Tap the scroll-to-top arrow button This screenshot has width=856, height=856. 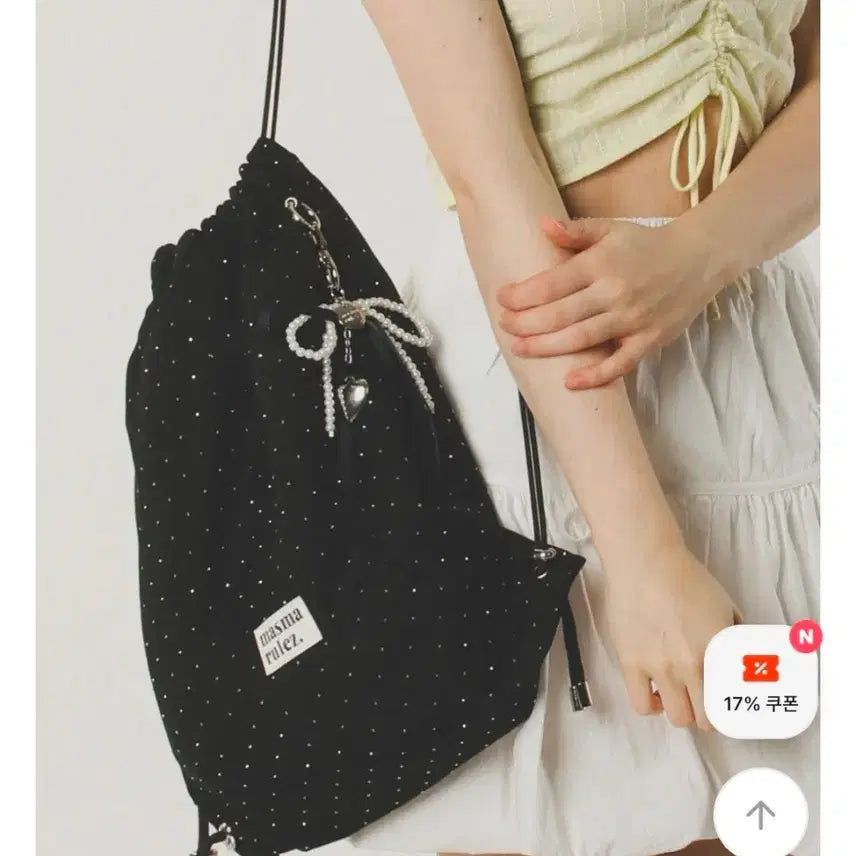click(761, 814)
